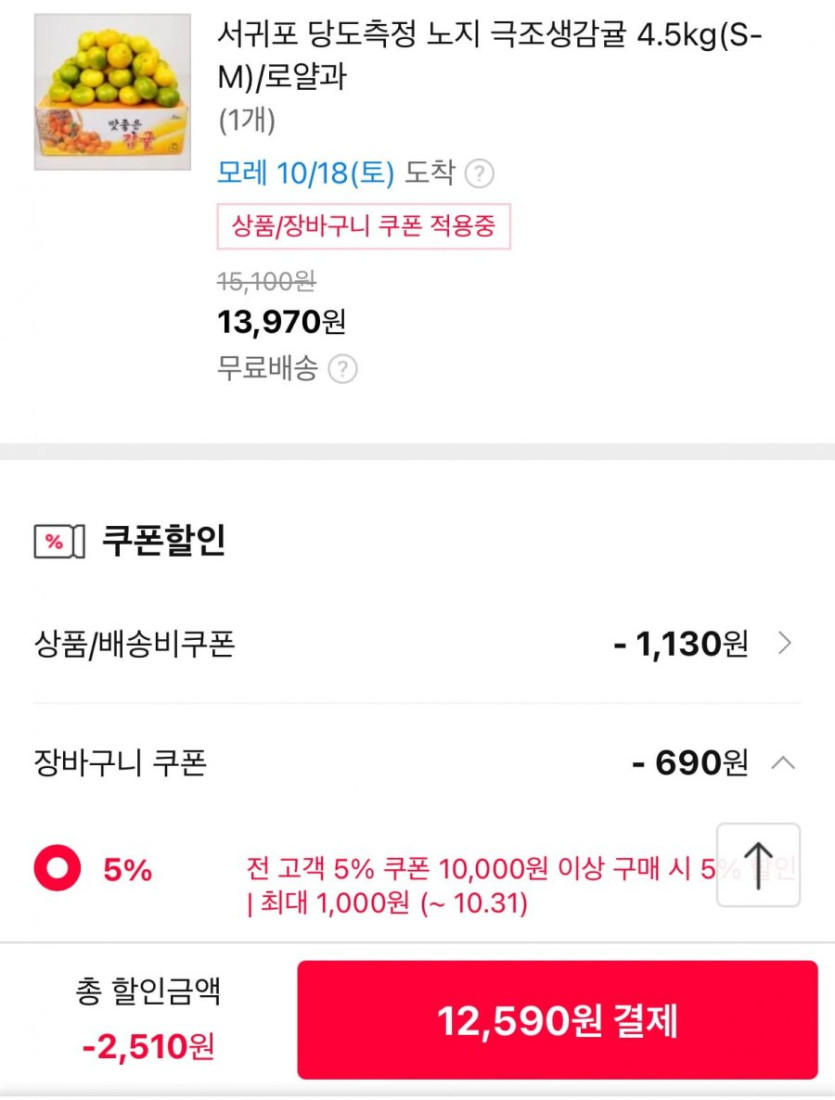Open the tangerine product image
Image resolution: width=835 pixels, height=1100 pixels.
112,92
